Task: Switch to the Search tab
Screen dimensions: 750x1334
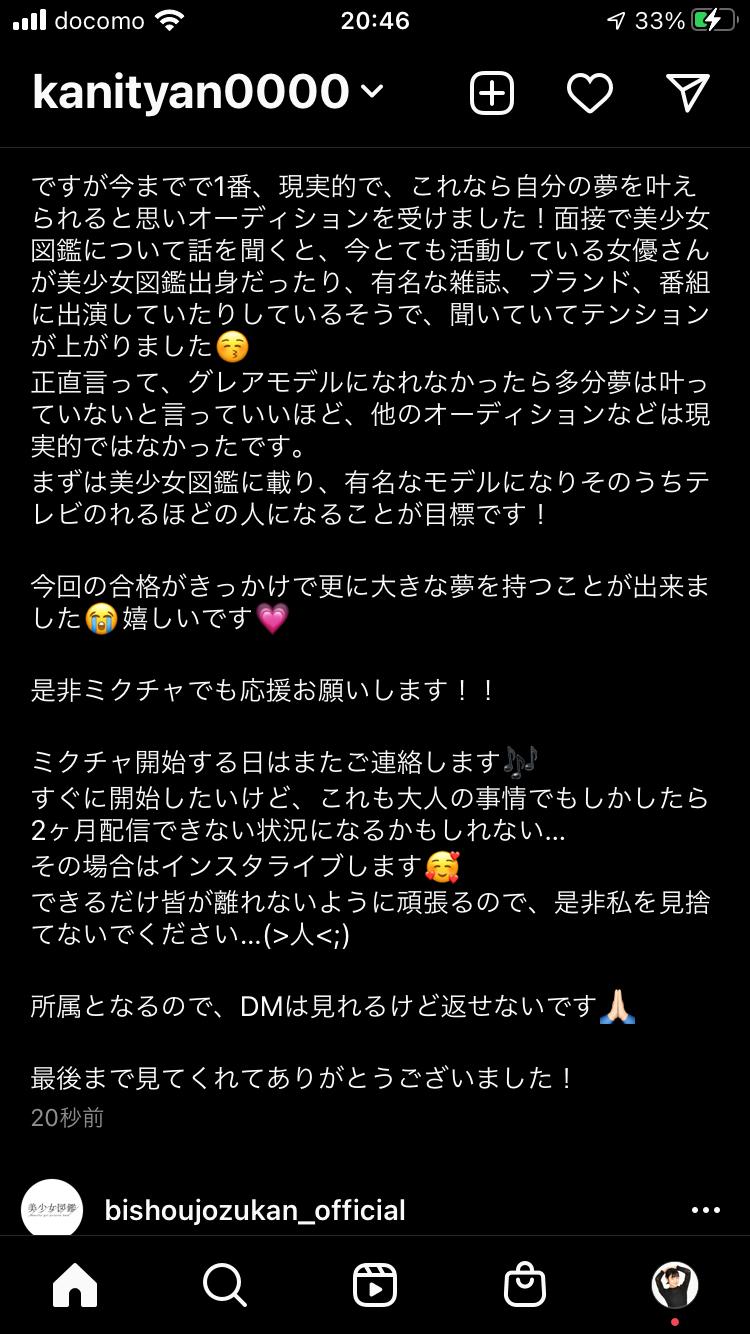Action: (x=224, y=1284)
